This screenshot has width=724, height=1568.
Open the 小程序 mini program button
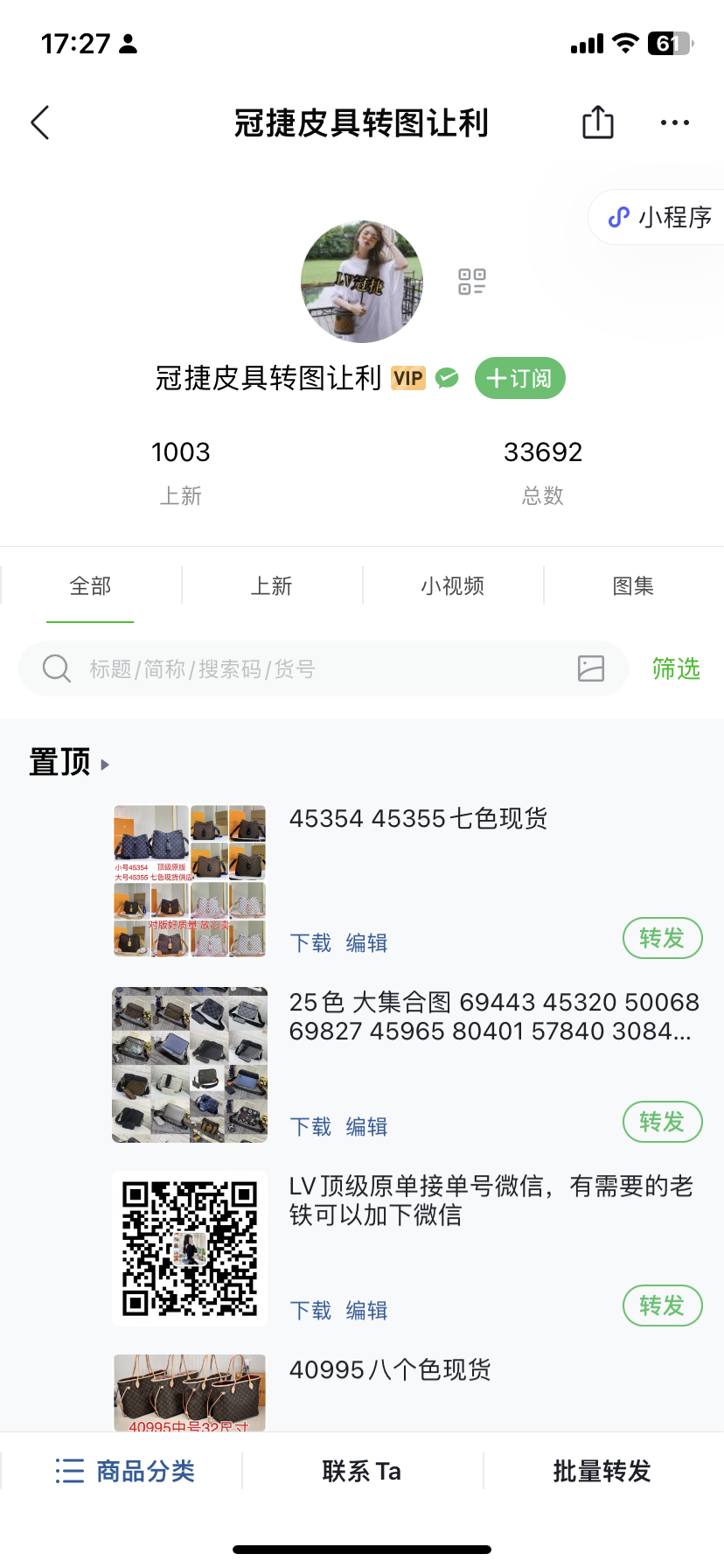(659, 217)
